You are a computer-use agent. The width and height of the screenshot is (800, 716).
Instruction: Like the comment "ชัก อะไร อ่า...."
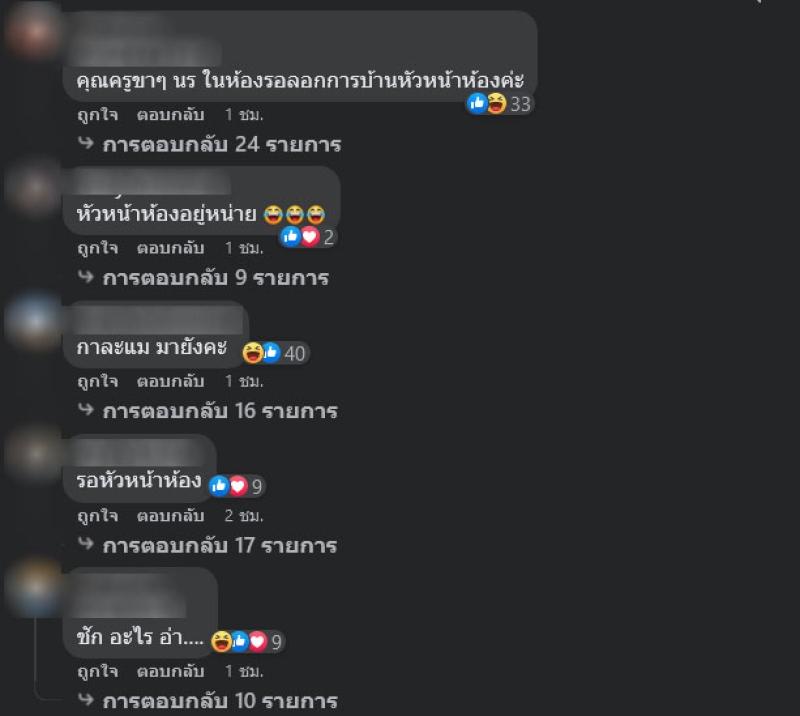tap(97, 671)
